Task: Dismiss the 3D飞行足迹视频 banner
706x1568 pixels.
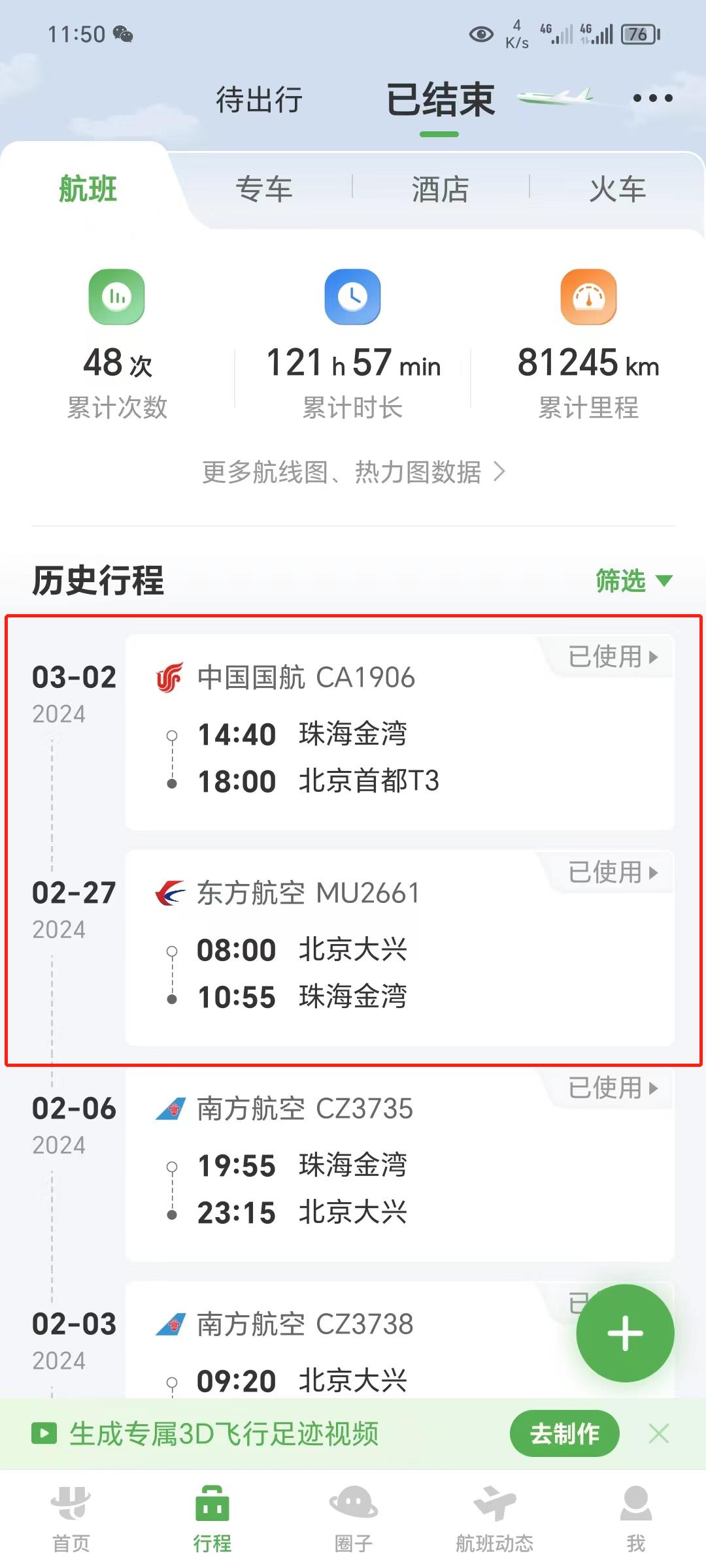Action: point(658,1433)
